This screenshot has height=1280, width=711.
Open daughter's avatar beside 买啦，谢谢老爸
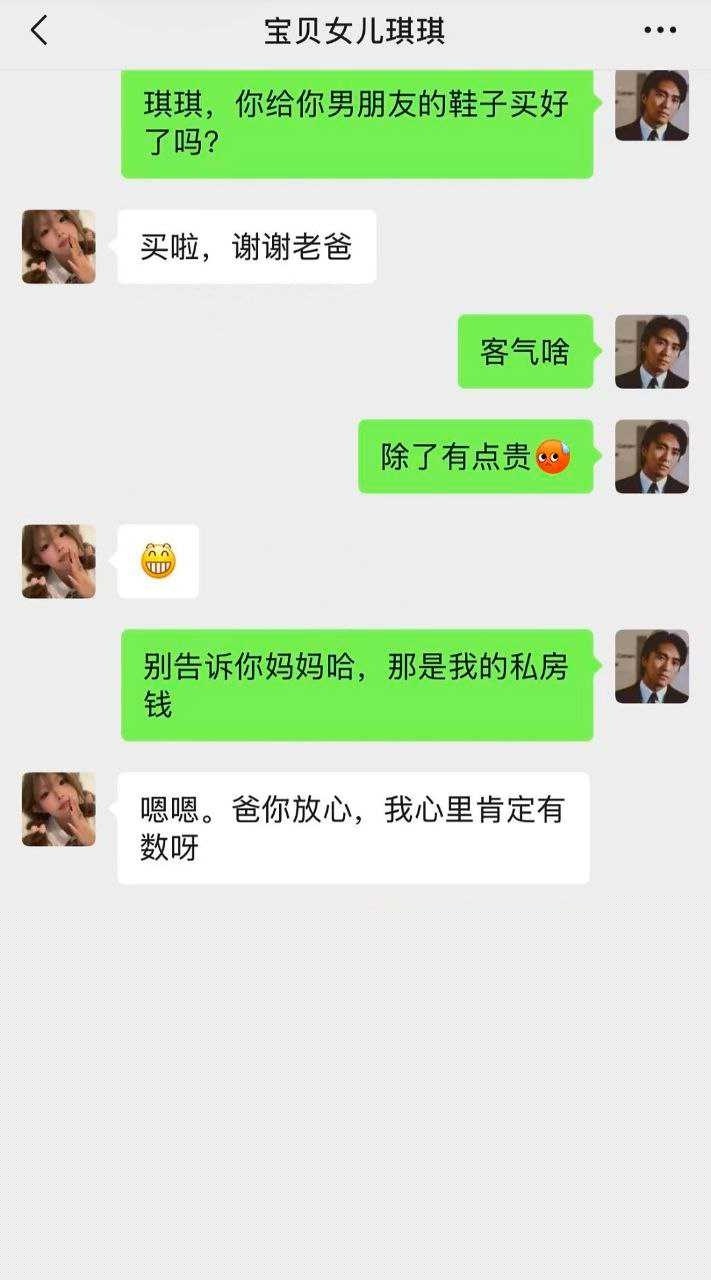(59, 247)
